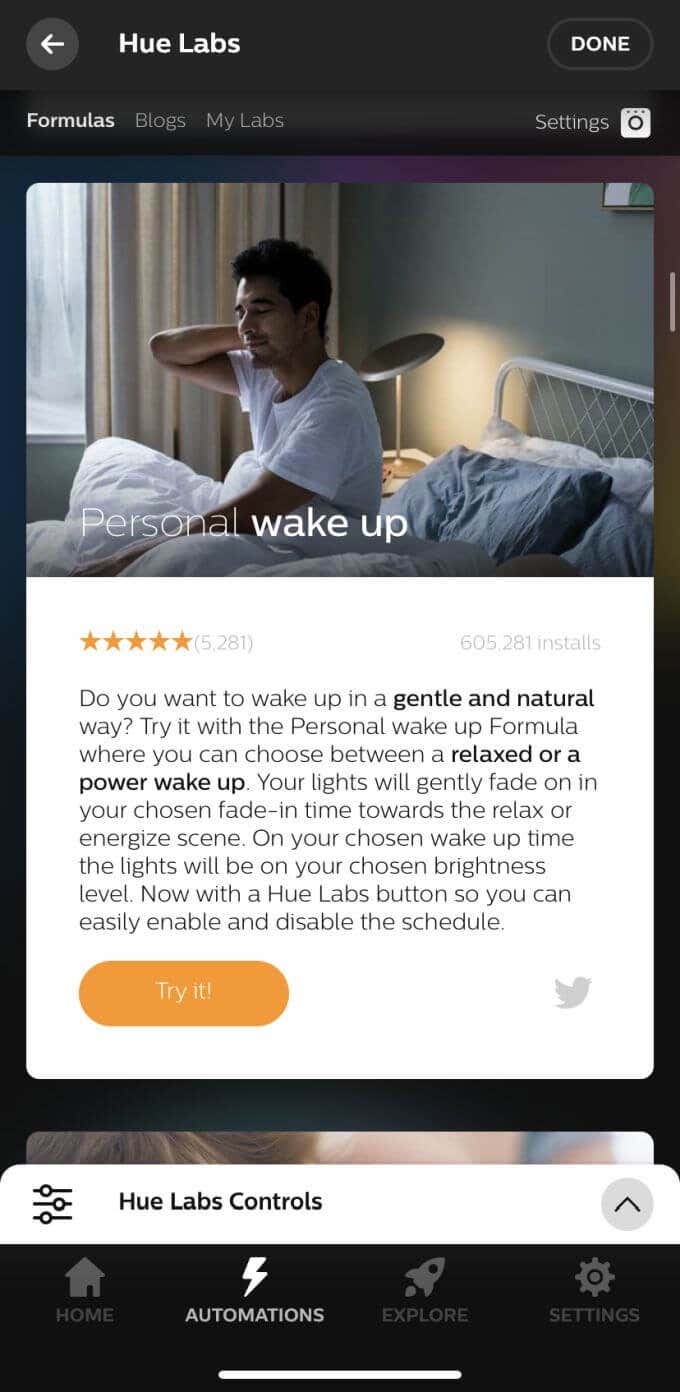Switch to the Blogs tab
680x1392 pixels.
tap(160, 120)
